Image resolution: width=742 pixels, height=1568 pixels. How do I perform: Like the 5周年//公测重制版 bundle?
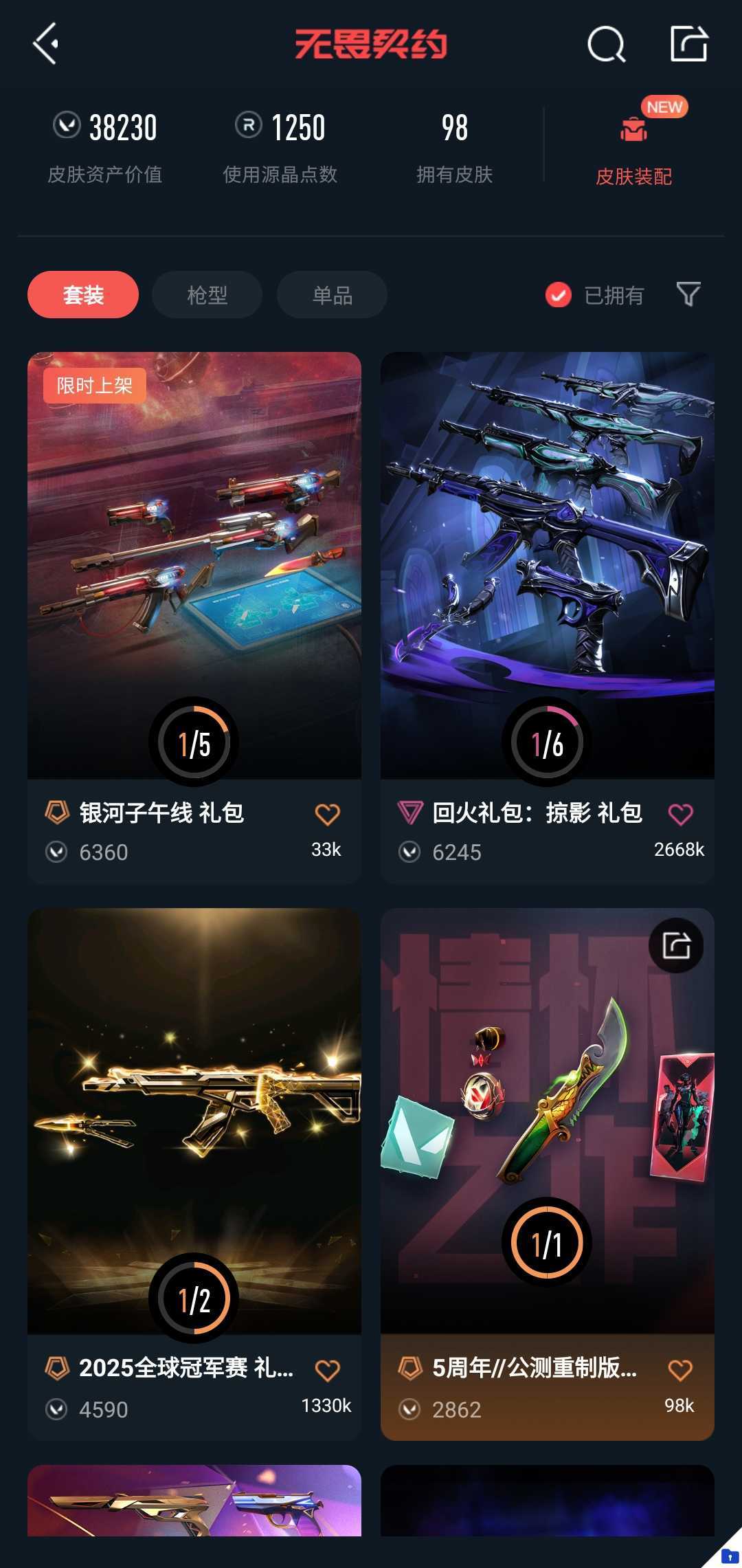680,1370
